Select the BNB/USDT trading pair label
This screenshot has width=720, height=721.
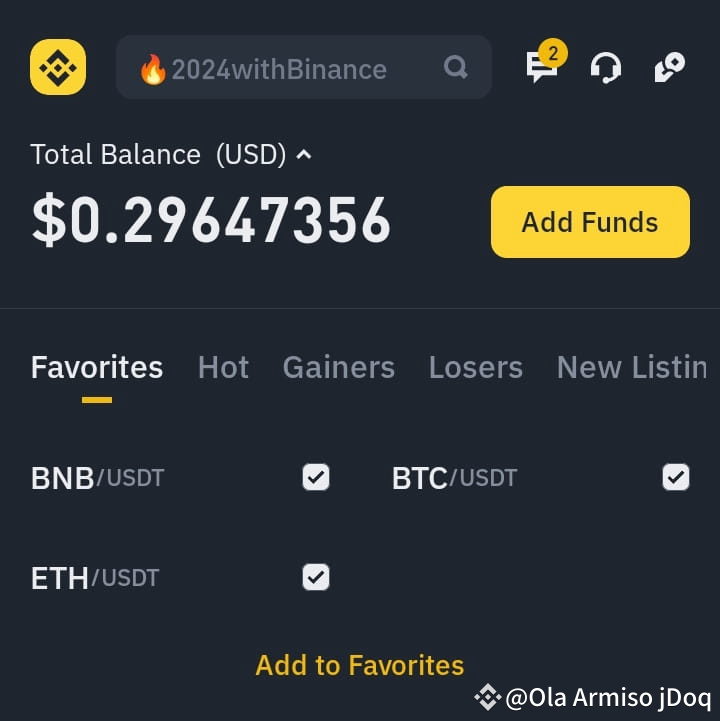96,478
